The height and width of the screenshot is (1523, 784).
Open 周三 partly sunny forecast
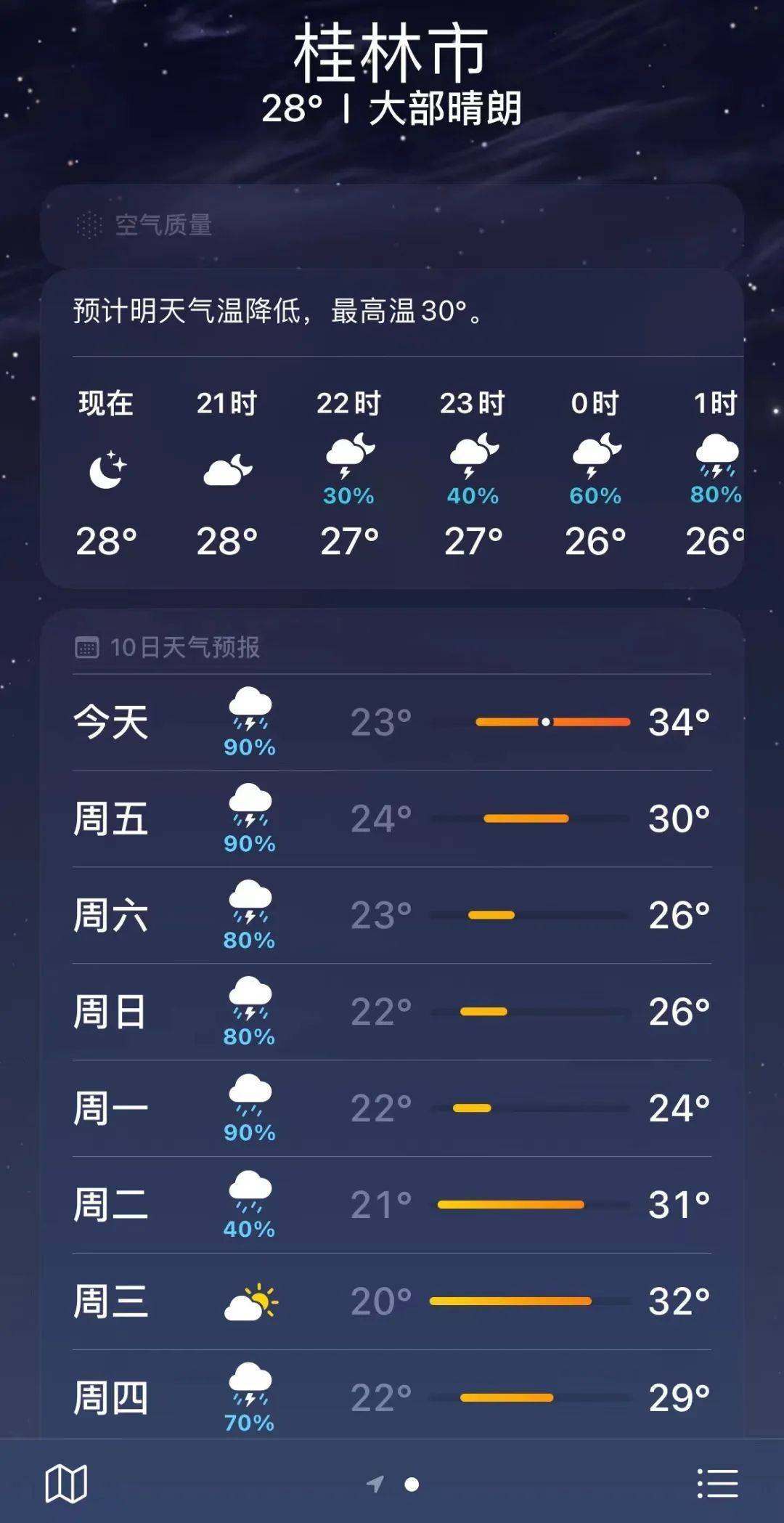pyautogui.click(x=392, y=1301)
